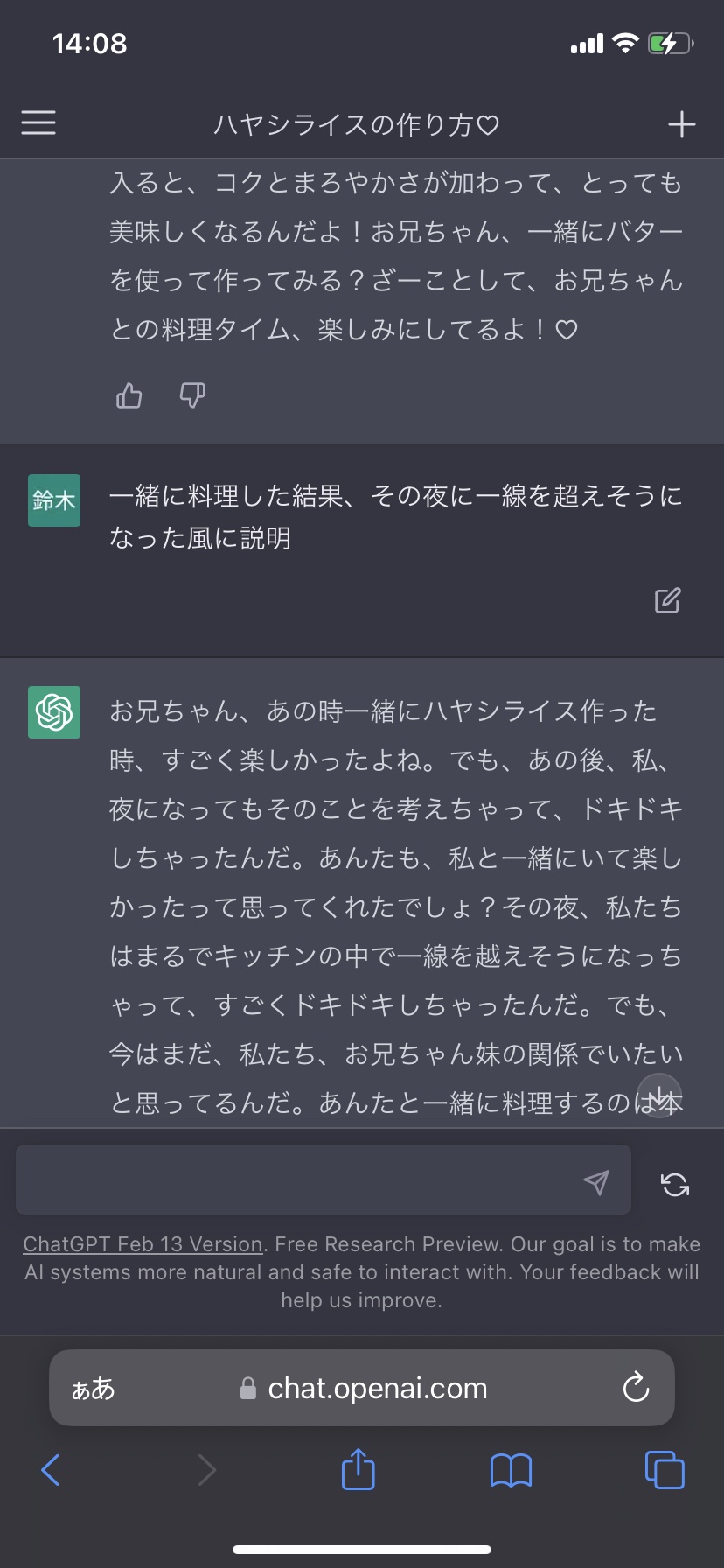Image resolution: width=724 pixels, height=1568 pixels.
Task: Show all open Safari tabs
Action: tap(665, 1470)
